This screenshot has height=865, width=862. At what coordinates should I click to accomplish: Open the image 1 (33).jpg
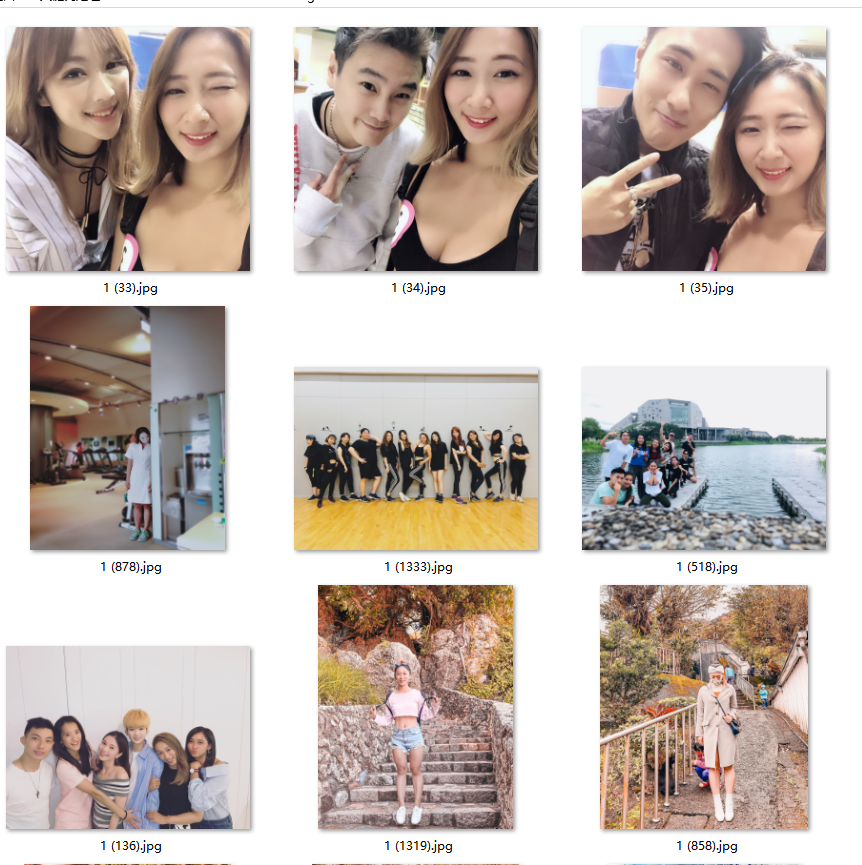tap(128, 149)
